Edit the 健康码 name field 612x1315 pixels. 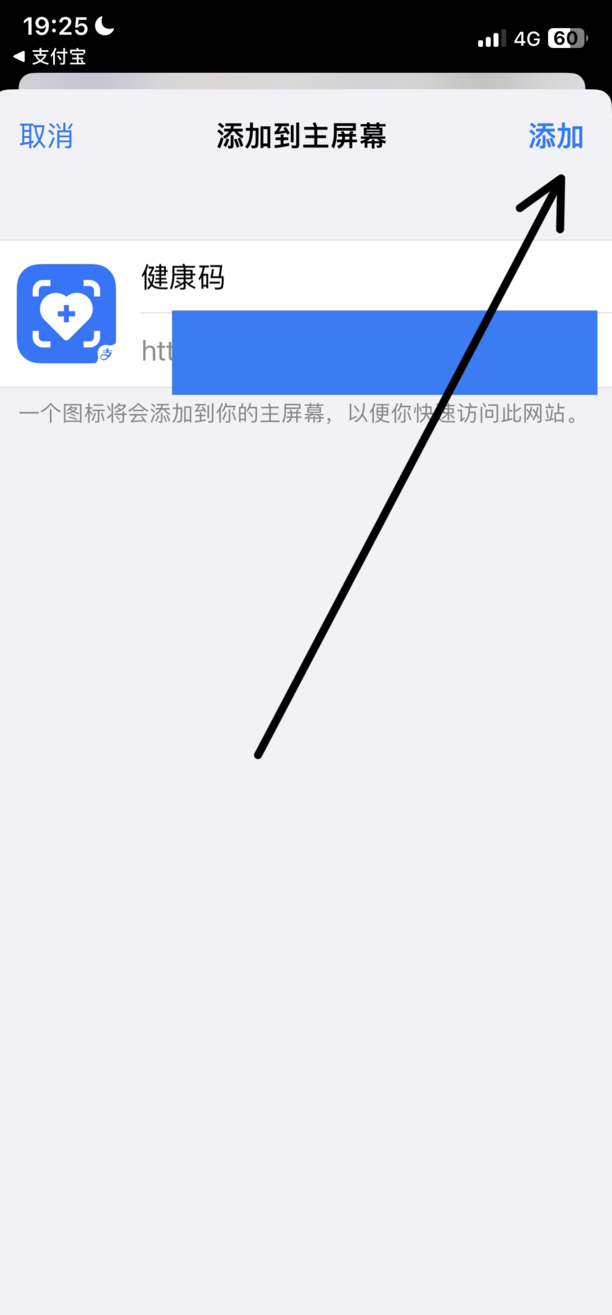376,277
